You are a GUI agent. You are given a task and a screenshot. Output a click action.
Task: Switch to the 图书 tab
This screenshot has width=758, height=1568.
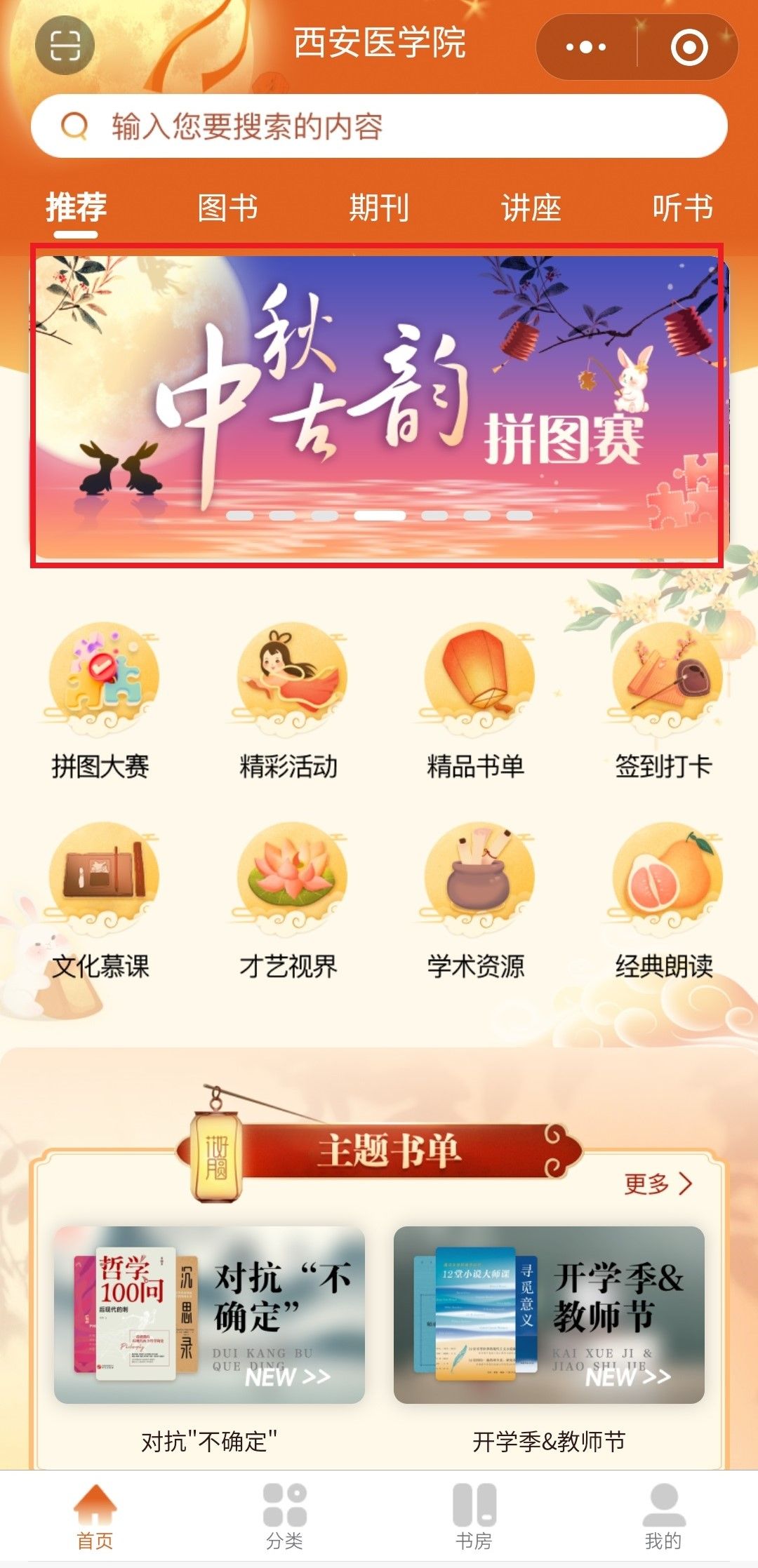tap(227, 208)
